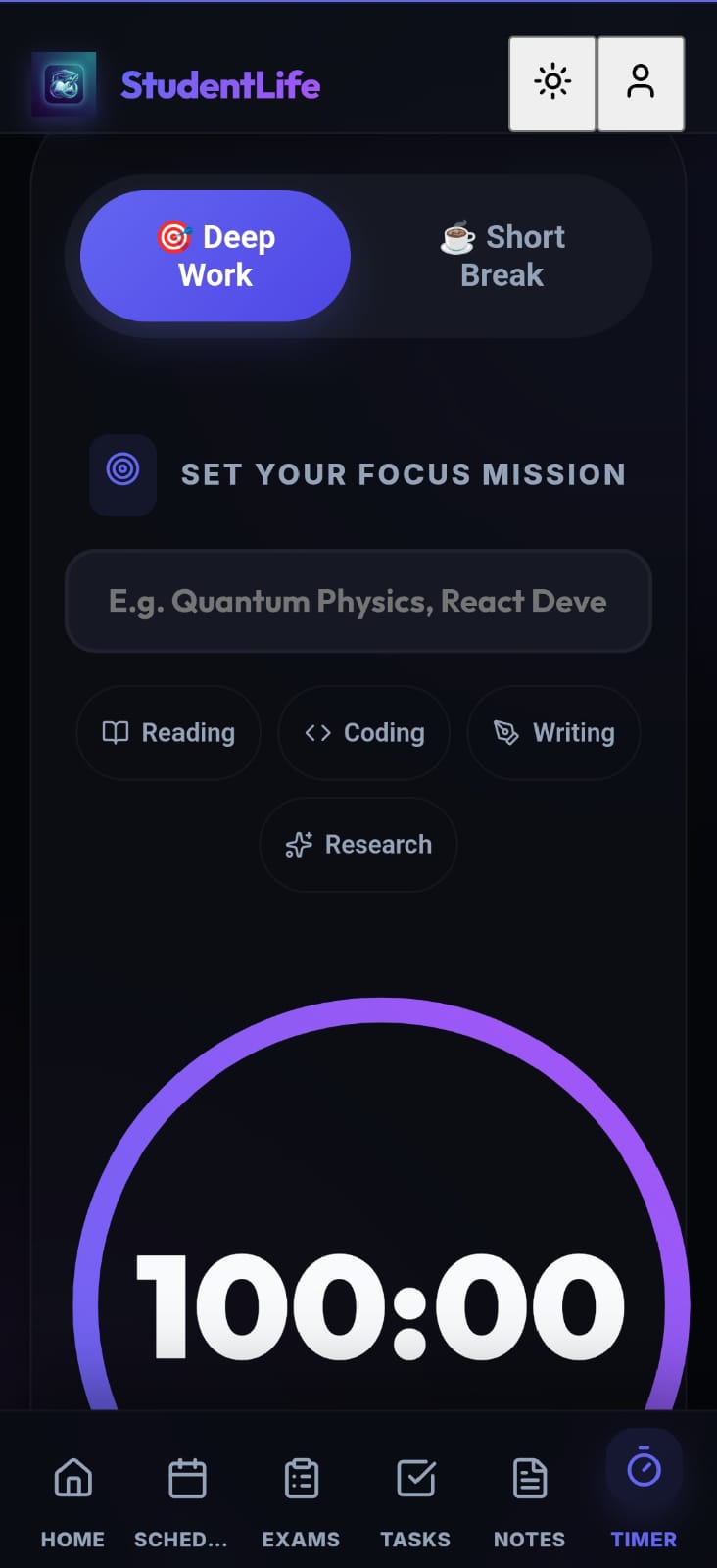Switch to Short Break mode
Screen dimensions: 717x1568
[502, 255]
